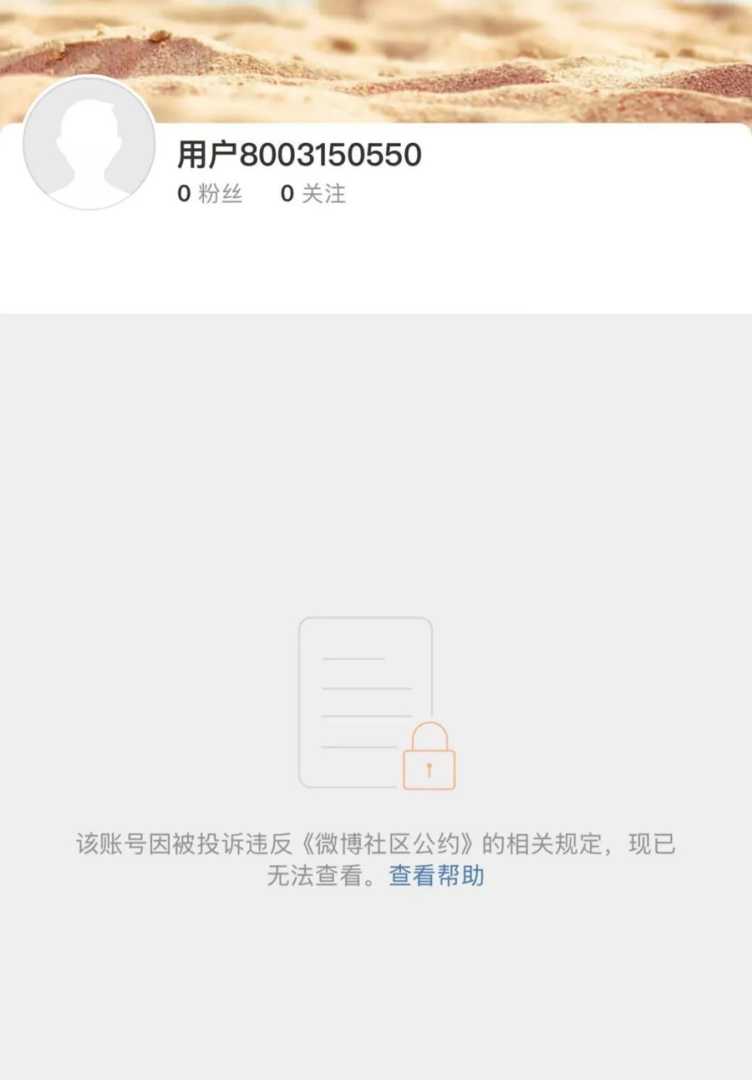The image size is (752, 1080).
Task: View the 粉丝 followers list
Action: [210, 194]
